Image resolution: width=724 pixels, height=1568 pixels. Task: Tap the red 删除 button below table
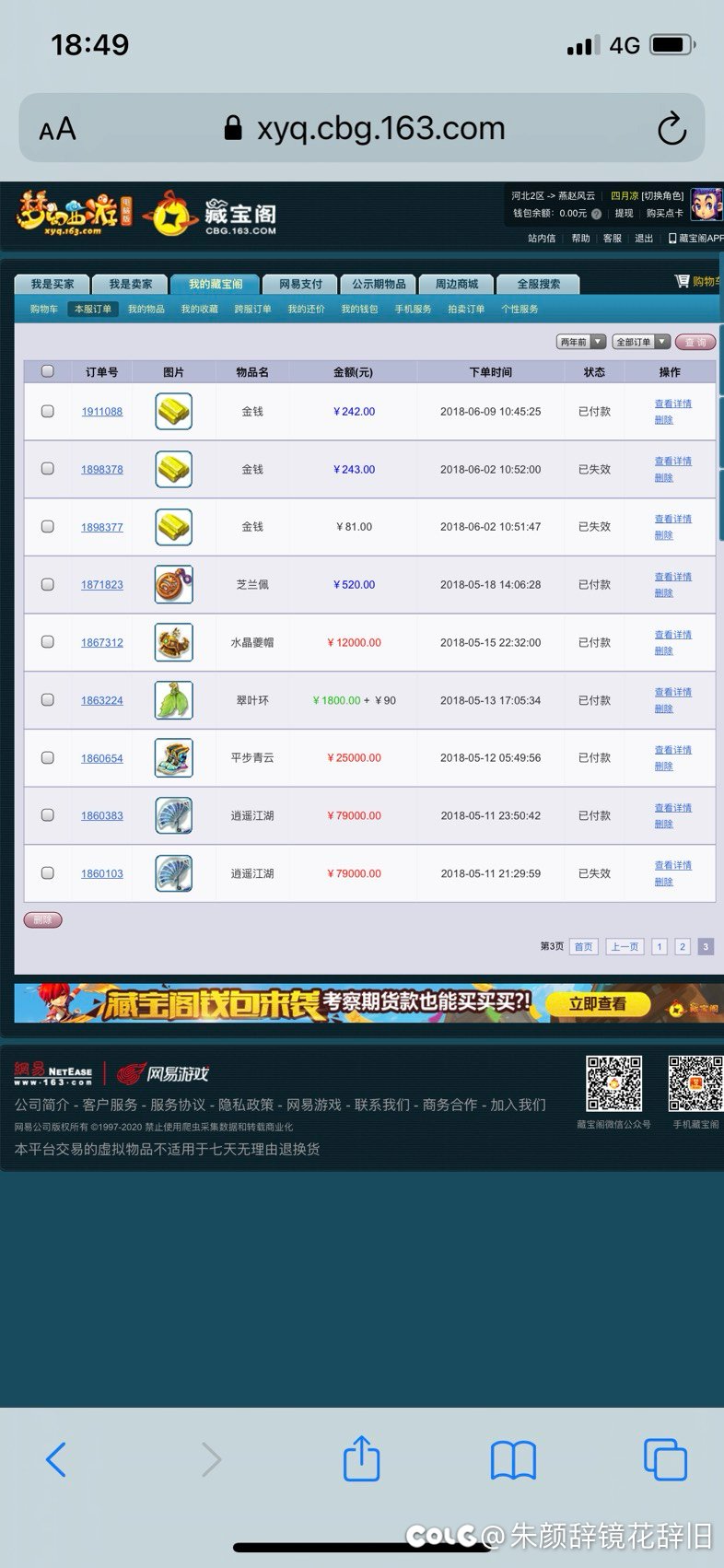pyautogui.click(x=42, y=919)
